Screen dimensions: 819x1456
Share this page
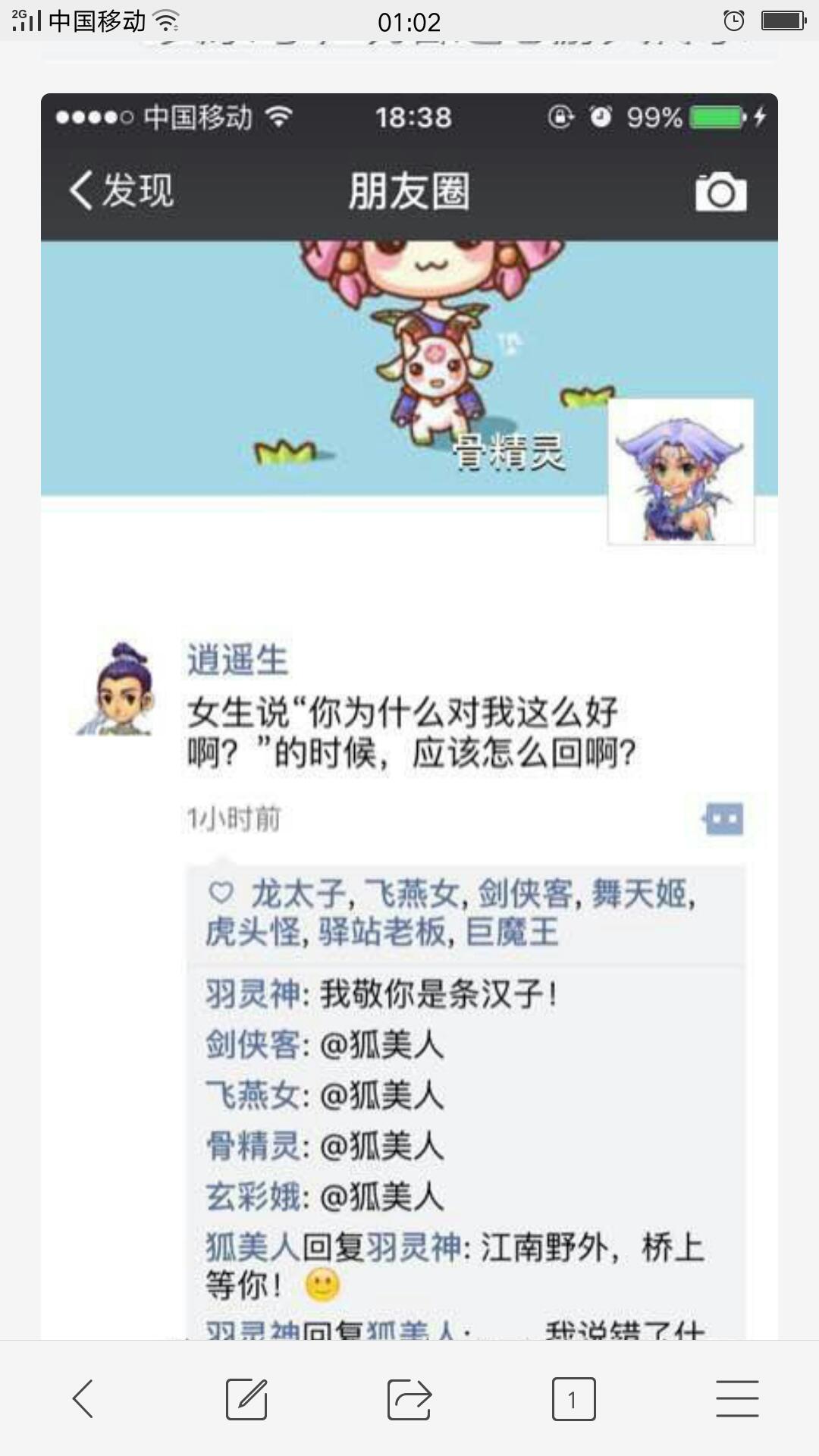[x=409, y=1398]
